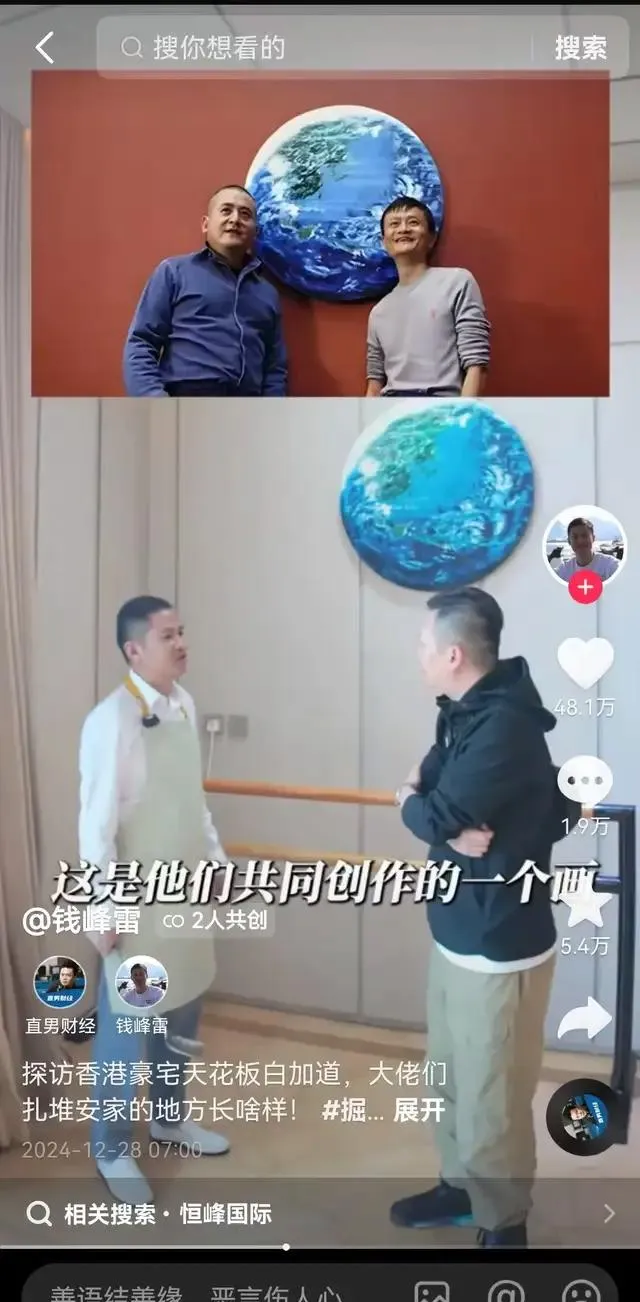Image resolution: width=640 pixels, height=1302 pixels.
Task: Mention someone with the @ icon
Action: point(507,1292)
